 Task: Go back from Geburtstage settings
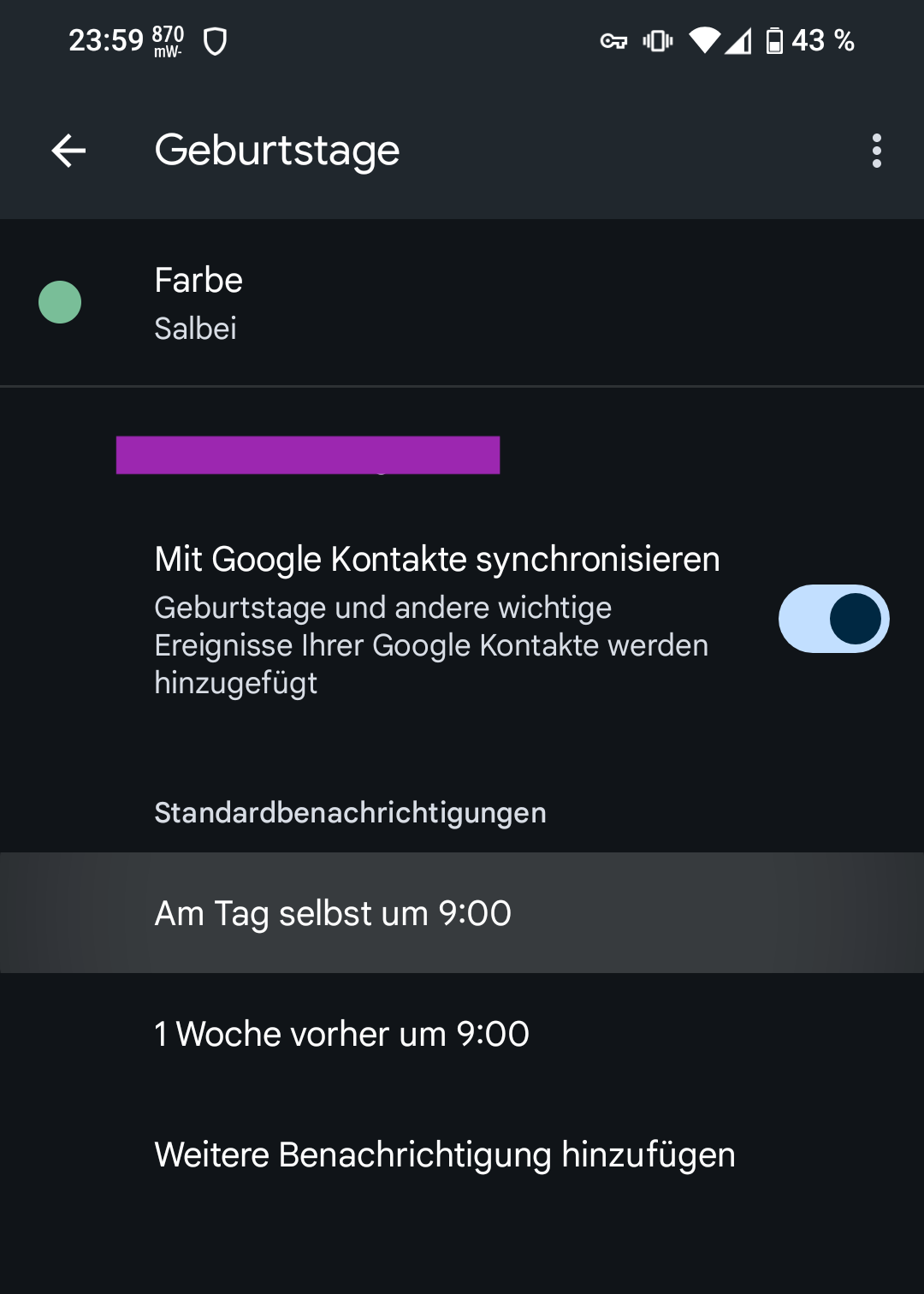click(x=68, y=151)
